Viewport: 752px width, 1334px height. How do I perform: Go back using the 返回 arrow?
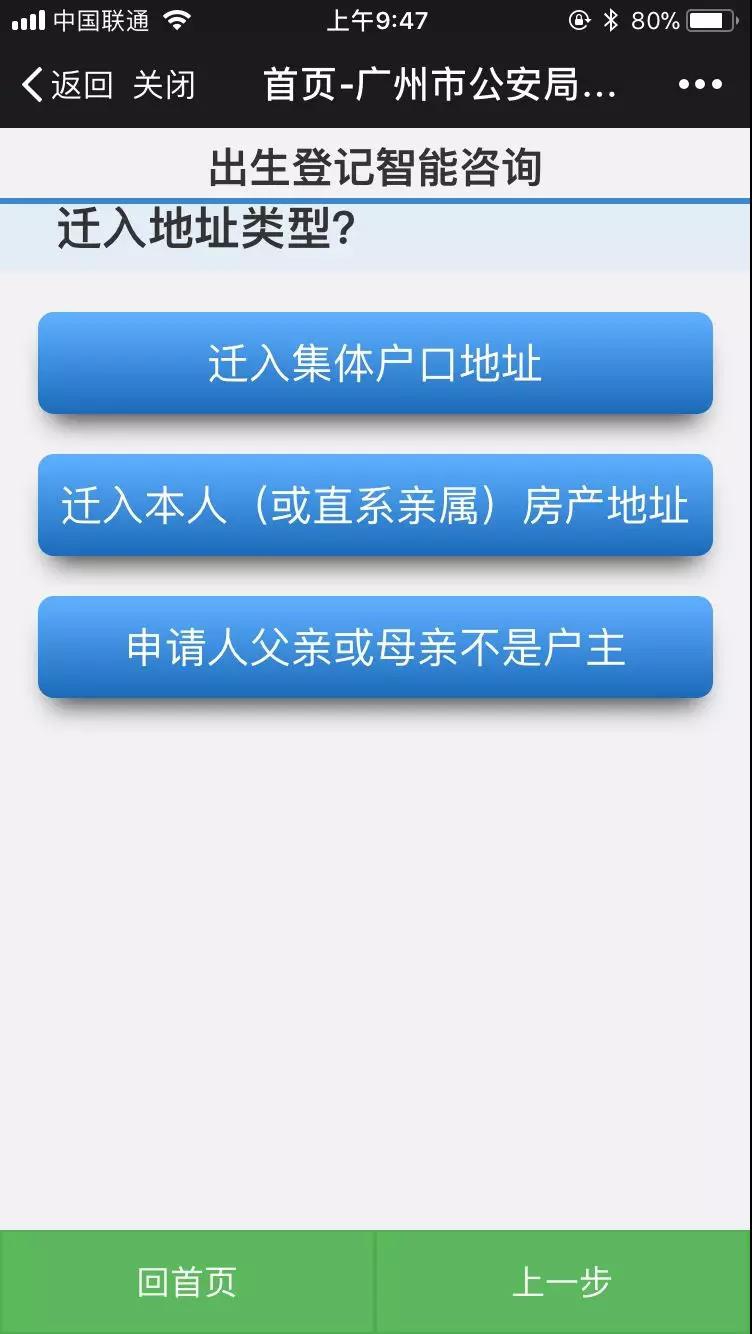67,85
